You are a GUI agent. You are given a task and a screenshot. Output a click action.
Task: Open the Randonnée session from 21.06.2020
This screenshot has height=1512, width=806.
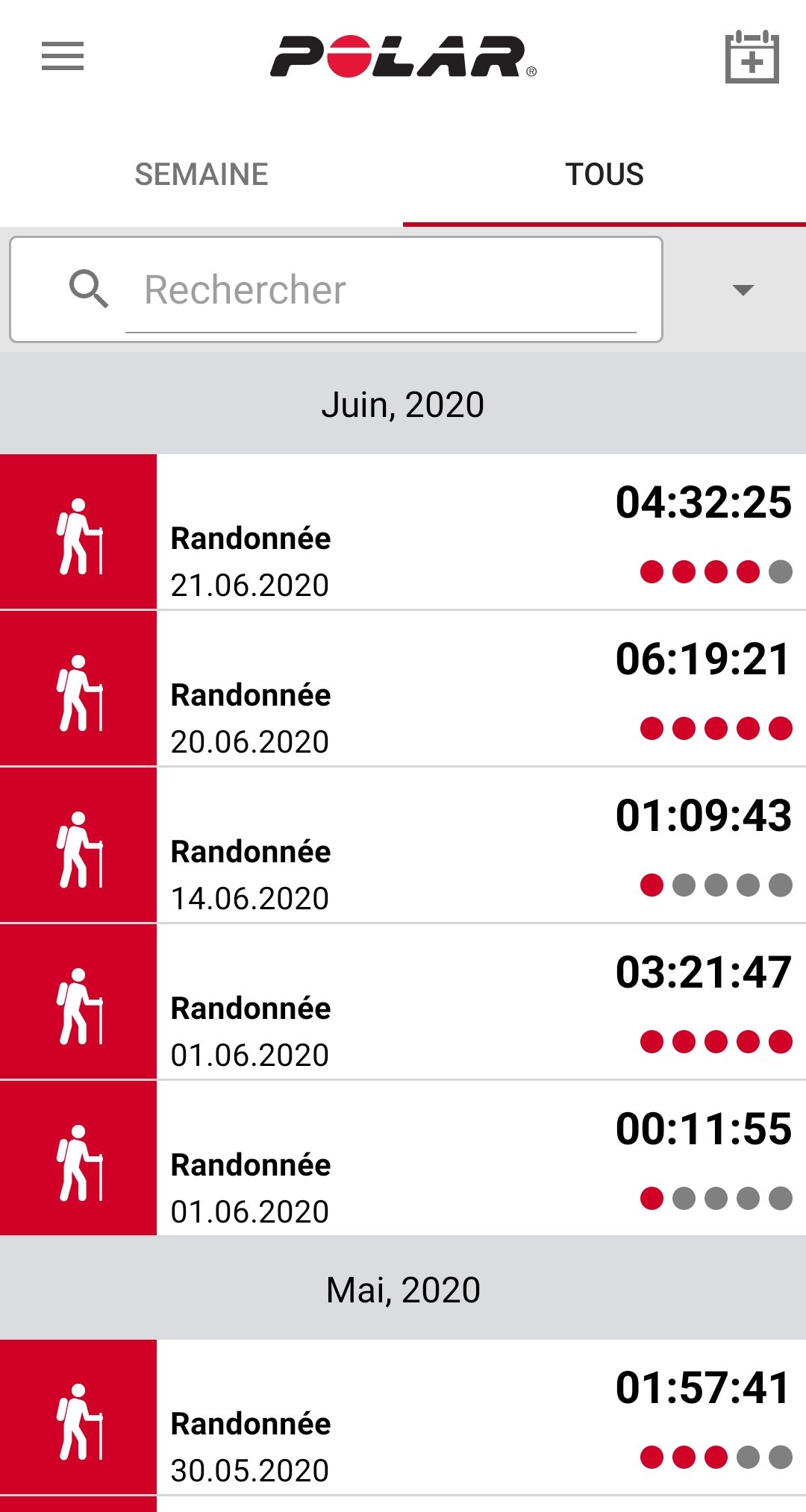click(x=403, y=532)
